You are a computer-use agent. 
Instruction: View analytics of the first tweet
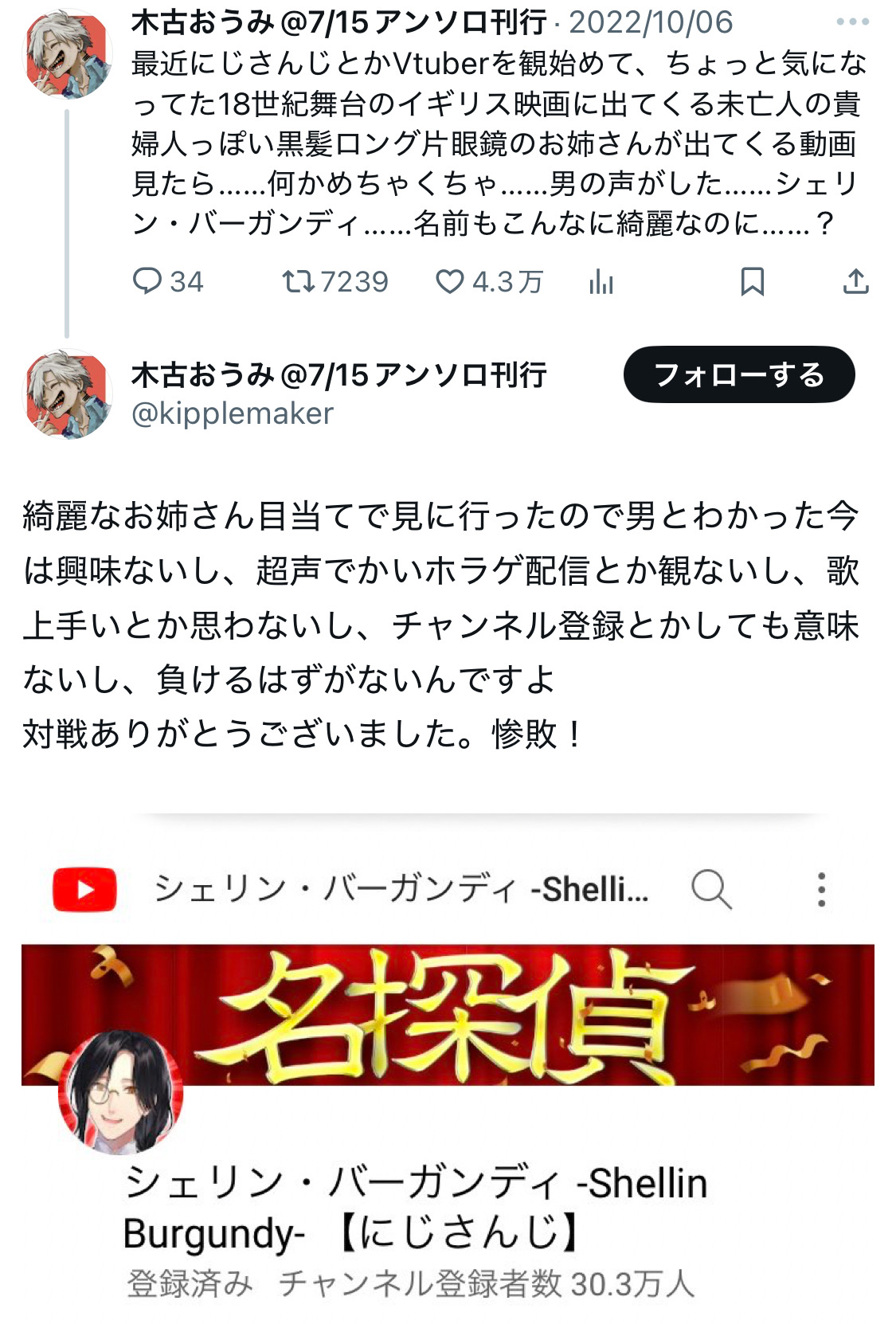tap(601, 282)
